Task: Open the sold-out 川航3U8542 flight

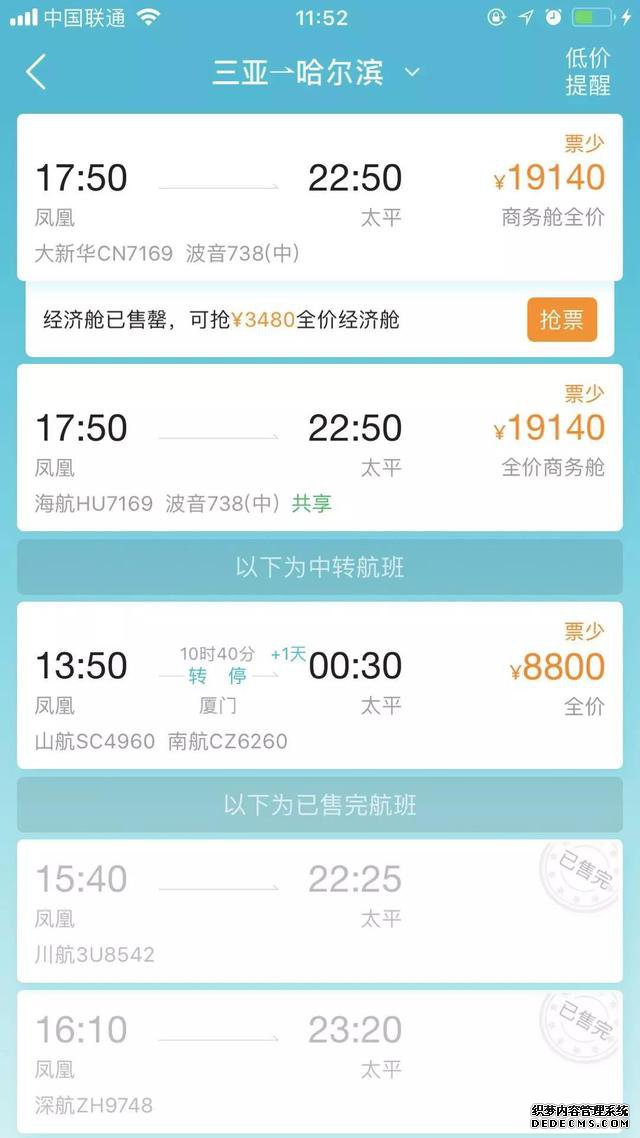Action: [x=319, y=911]
